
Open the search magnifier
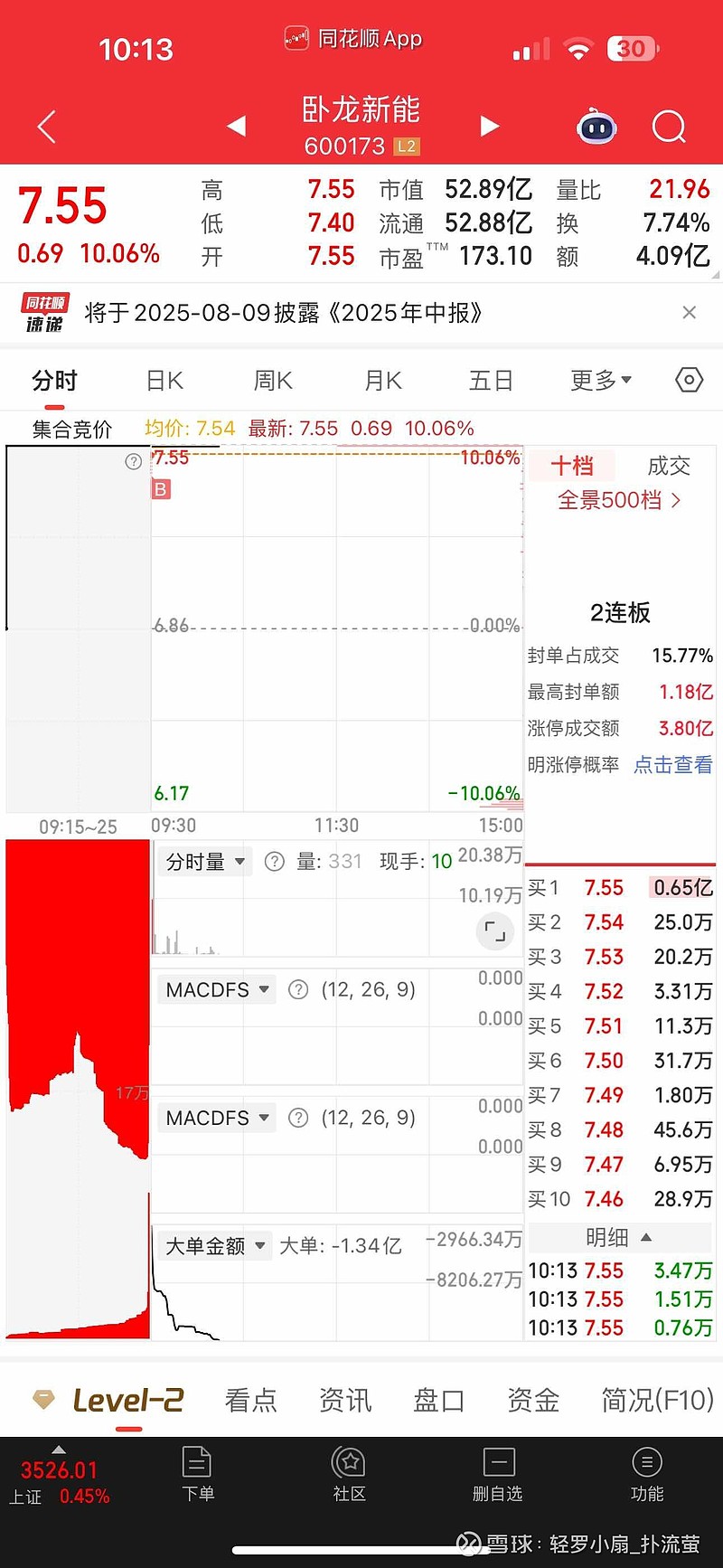[x=669, y=128]
